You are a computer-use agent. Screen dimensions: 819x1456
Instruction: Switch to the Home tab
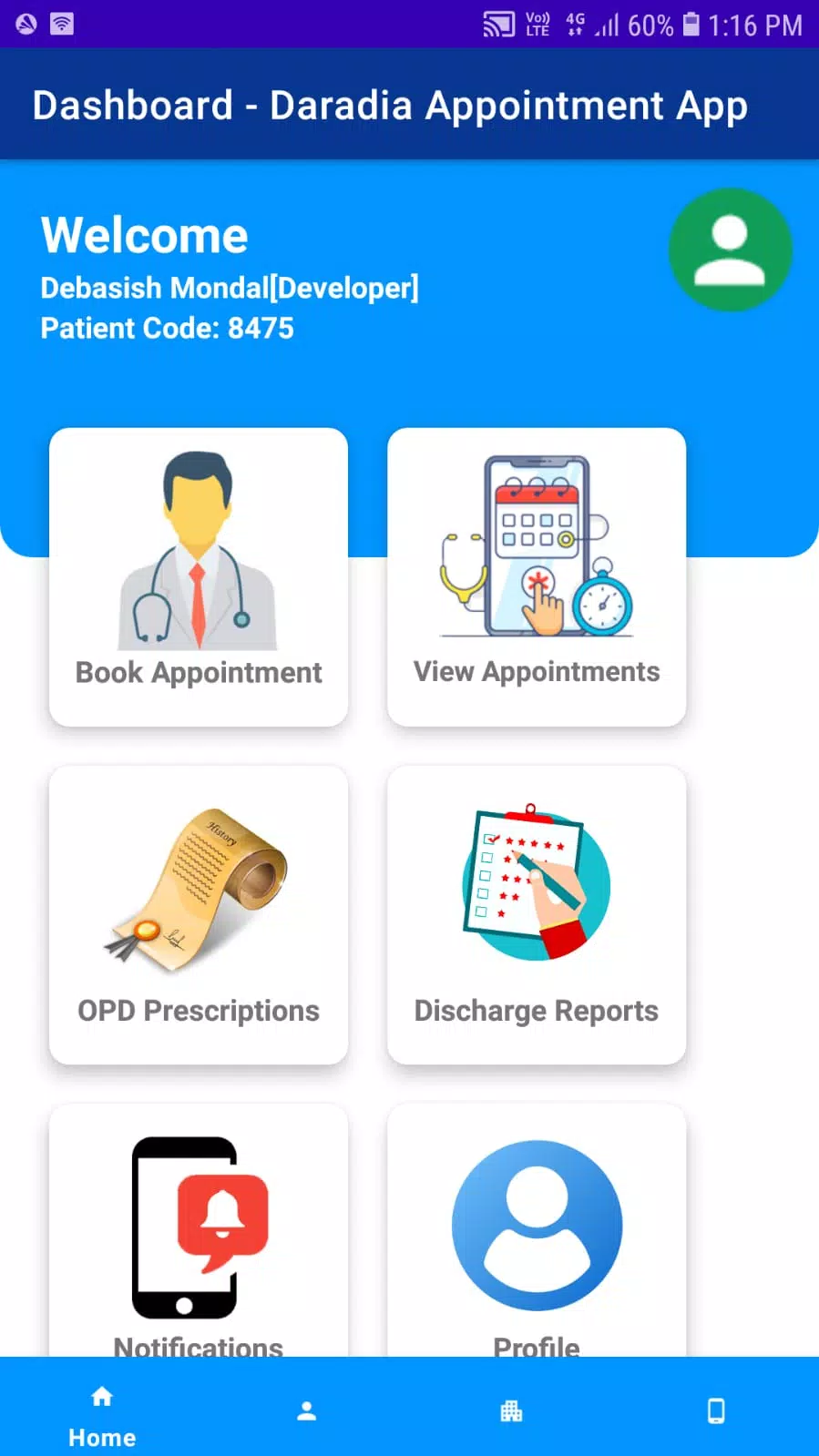pos(102,1412)
